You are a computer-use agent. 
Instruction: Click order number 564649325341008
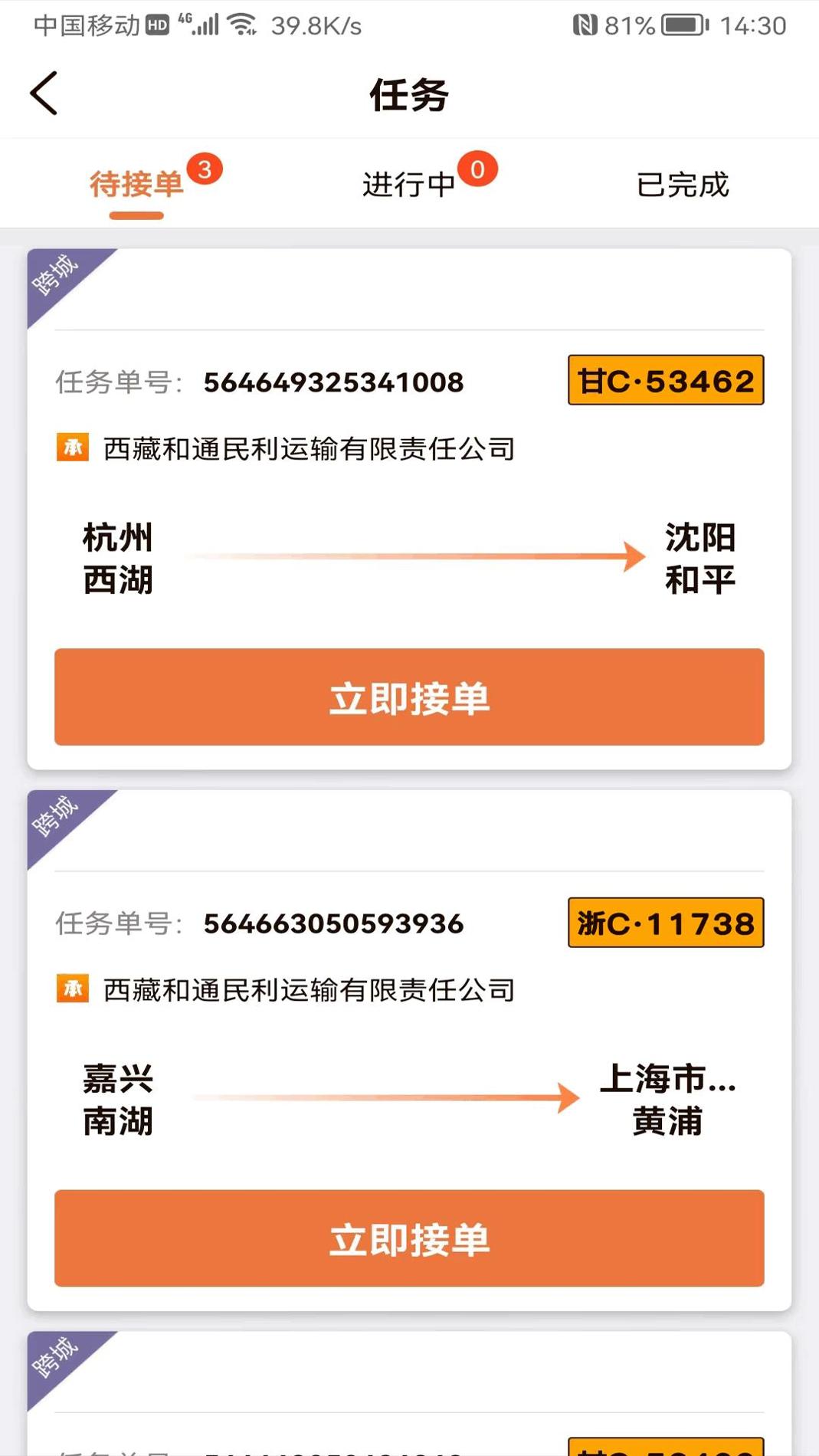(333, 382)
